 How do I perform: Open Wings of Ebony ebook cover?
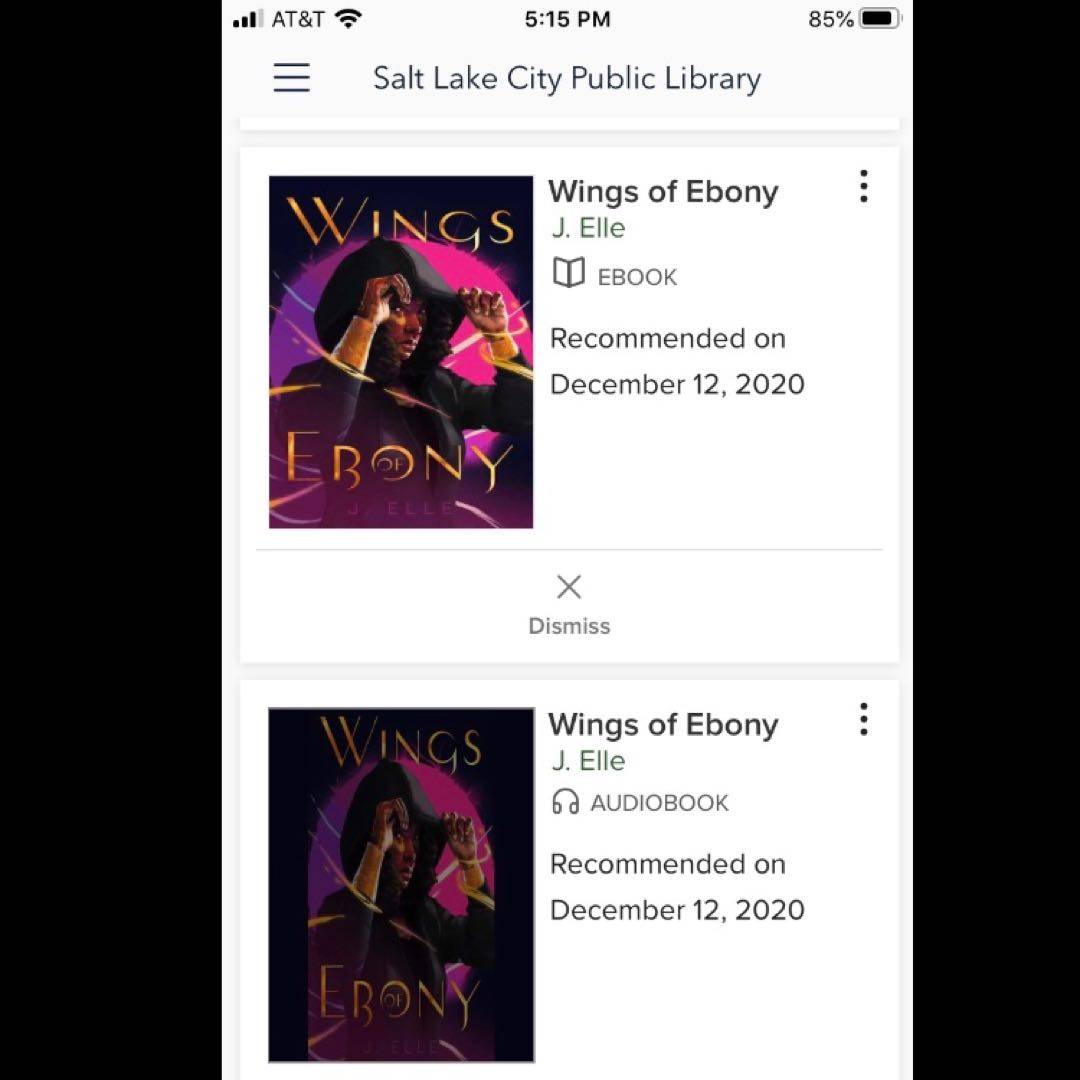coord(401,352)
